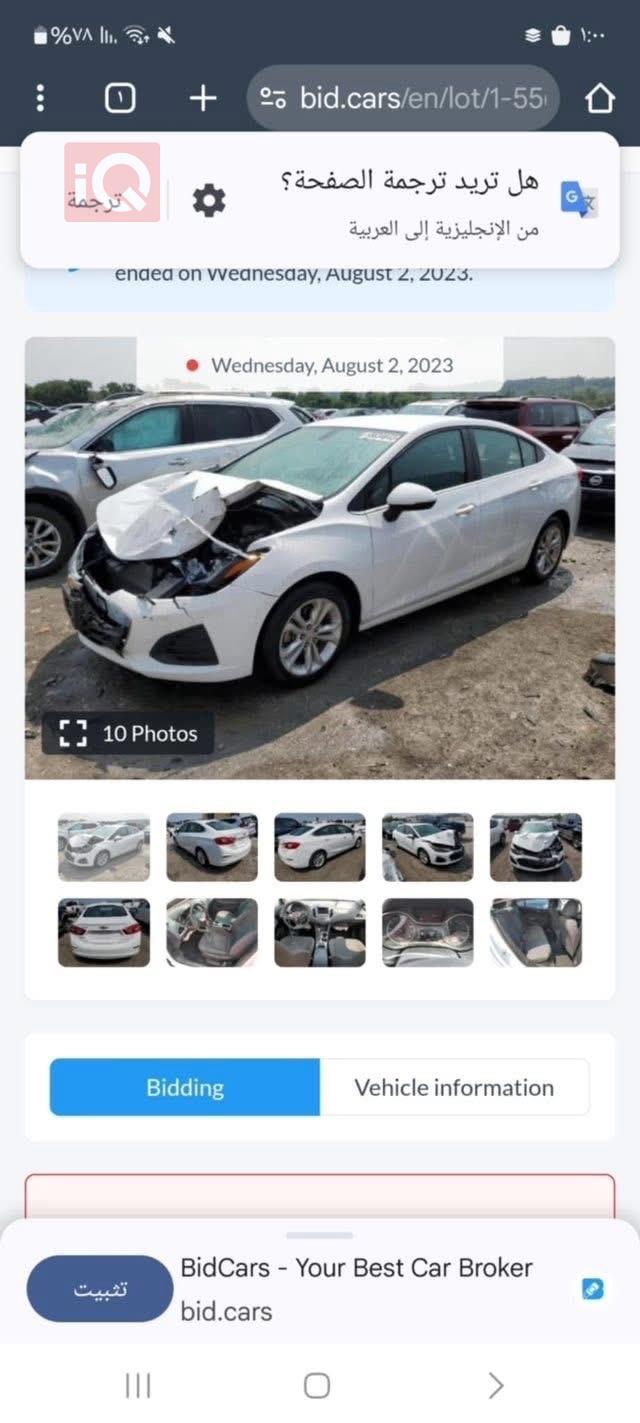Open the tab switcher showing one tab

tap(120, 98)
